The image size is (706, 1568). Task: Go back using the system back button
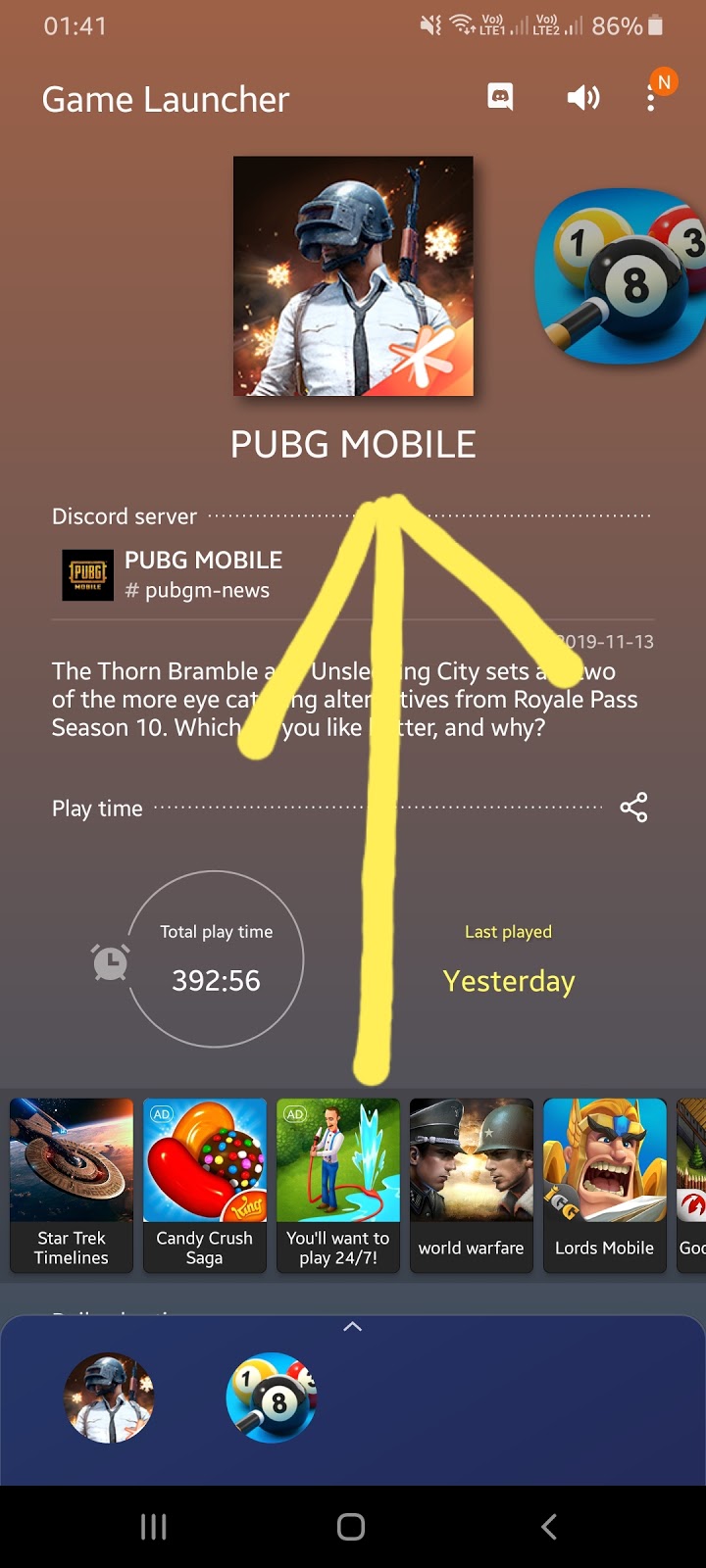click(549, 1526)
